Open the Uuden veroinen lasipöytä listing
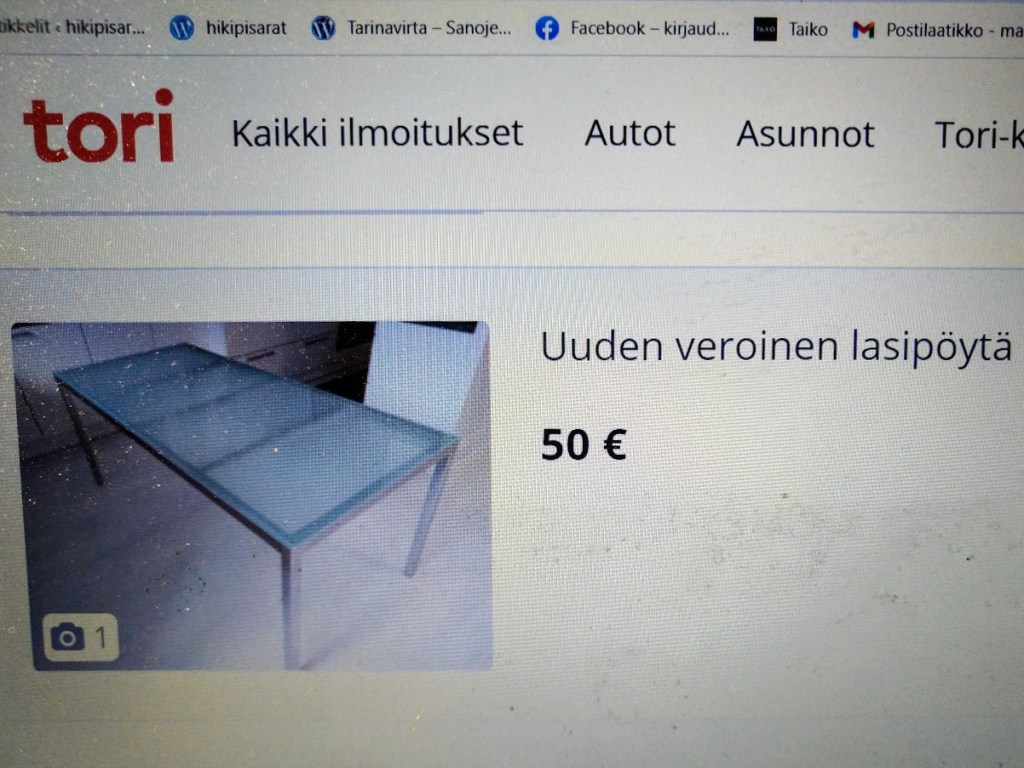Image resolution: width=1024 pixels, height=768 pixels. coord(776,347)
